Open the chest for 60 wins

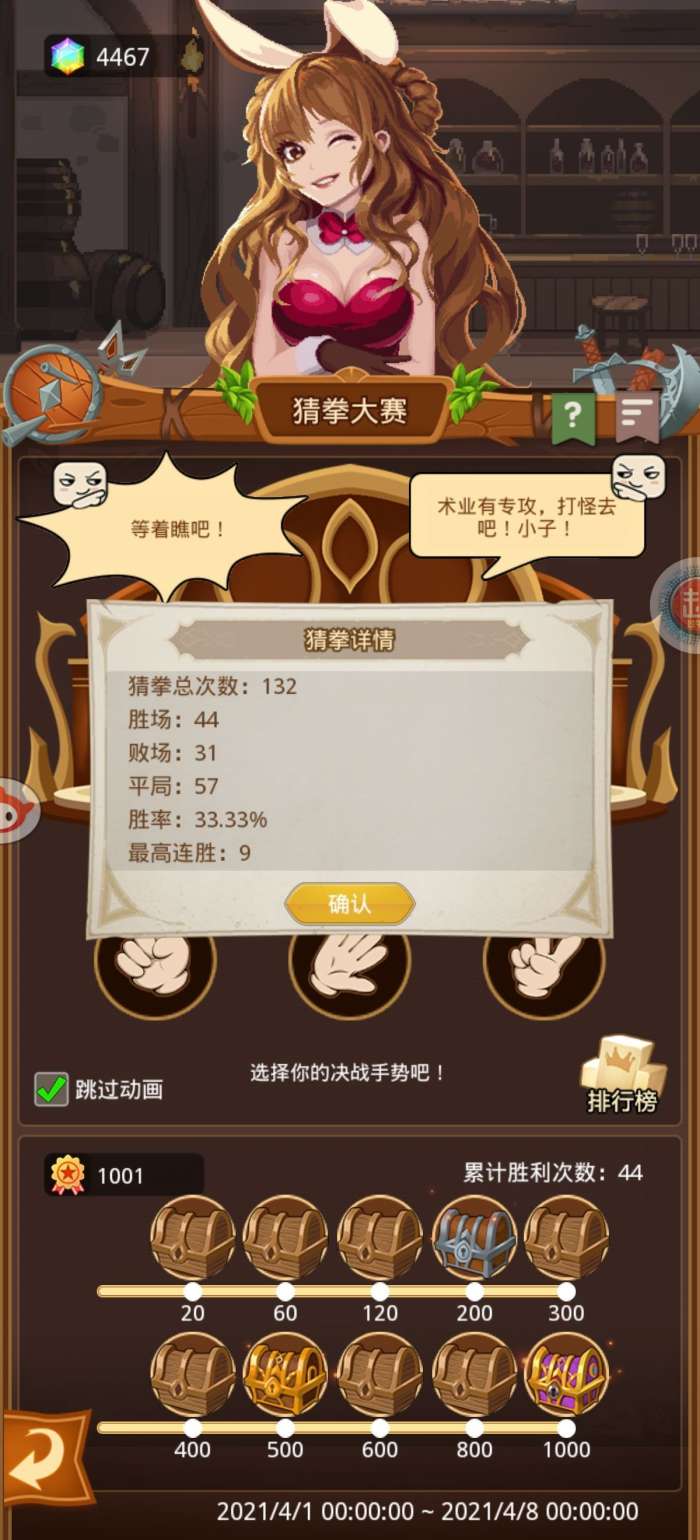[x=286, y=1238]
